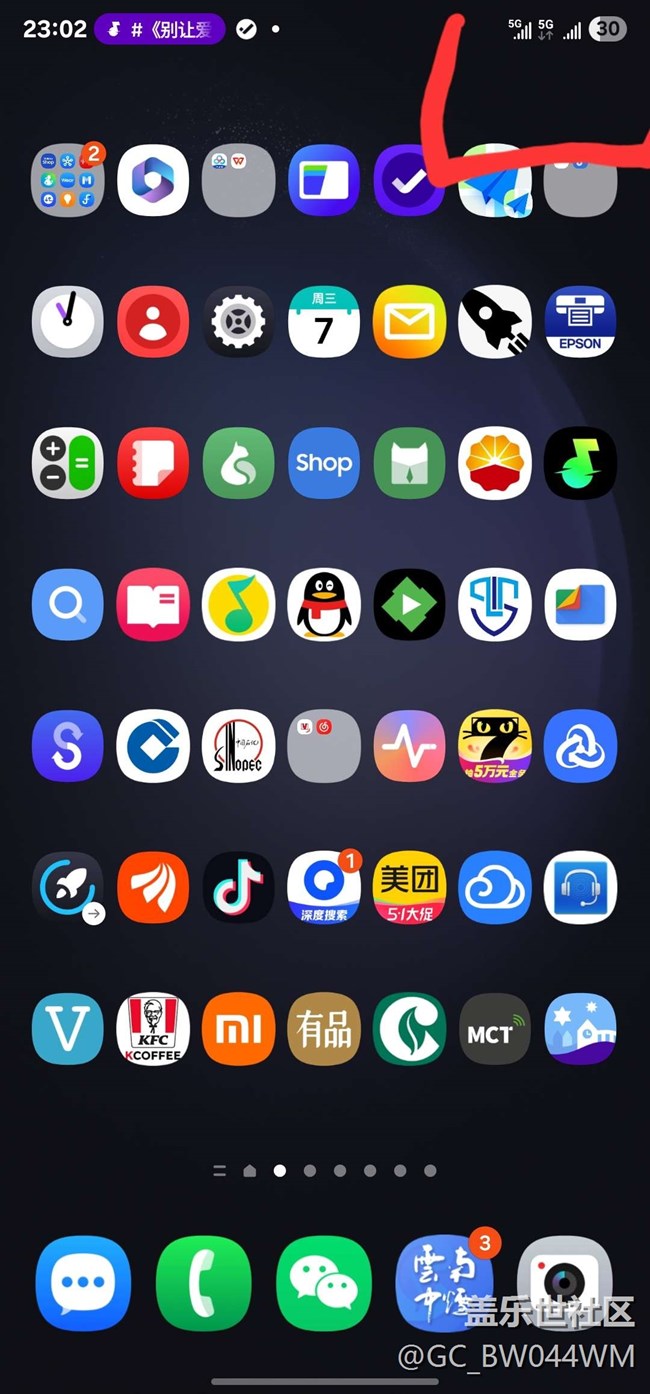
Task: Open the KFC KCOFFEE app
Action: click(x=153, y=1029)
